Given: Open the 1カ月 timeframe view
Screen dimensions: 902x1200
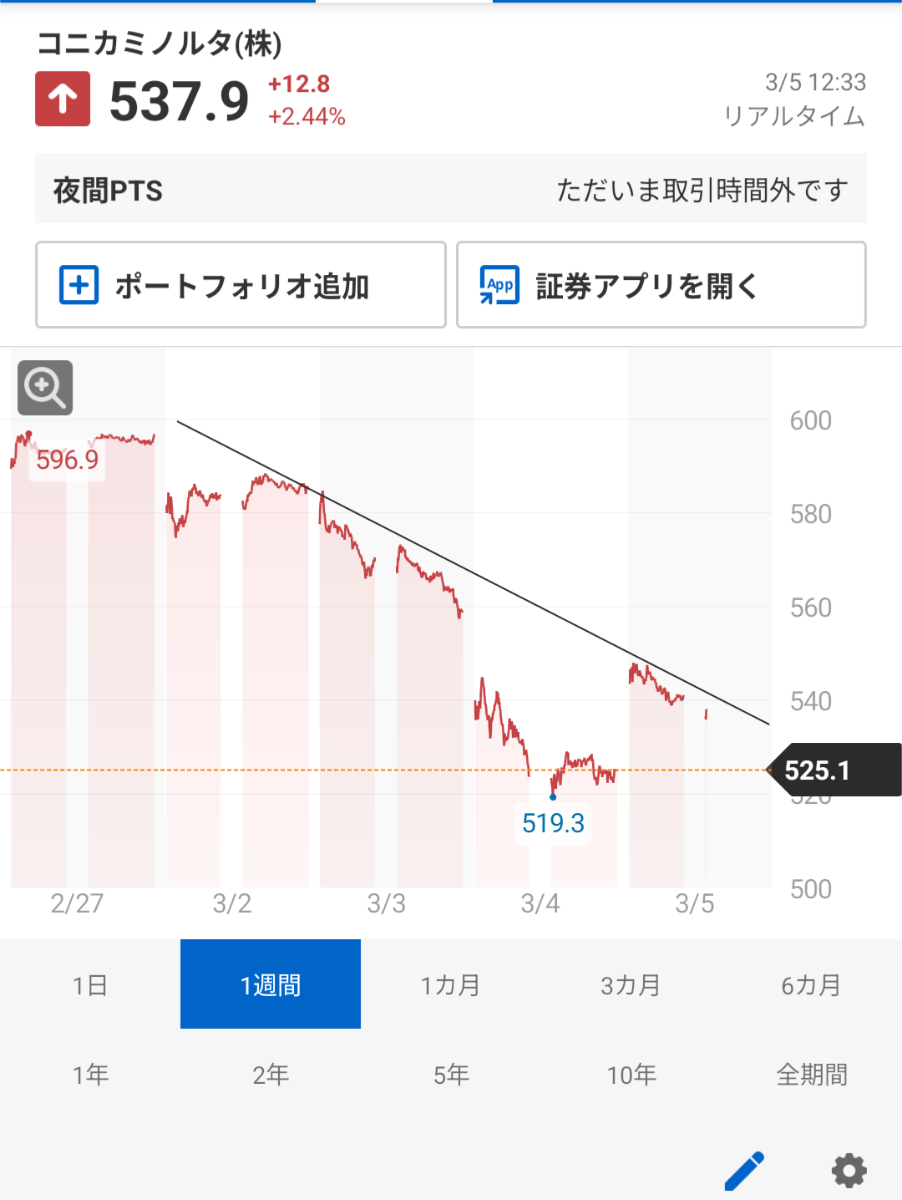Looking at the screenshot, I should coord(450,984).
